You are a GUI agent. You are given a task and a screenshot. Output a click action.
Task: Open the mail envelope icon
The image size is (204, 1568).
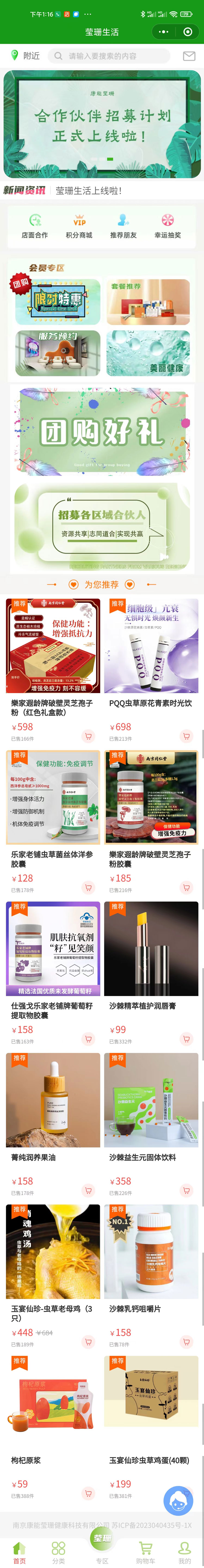click(x=189, y=56)
